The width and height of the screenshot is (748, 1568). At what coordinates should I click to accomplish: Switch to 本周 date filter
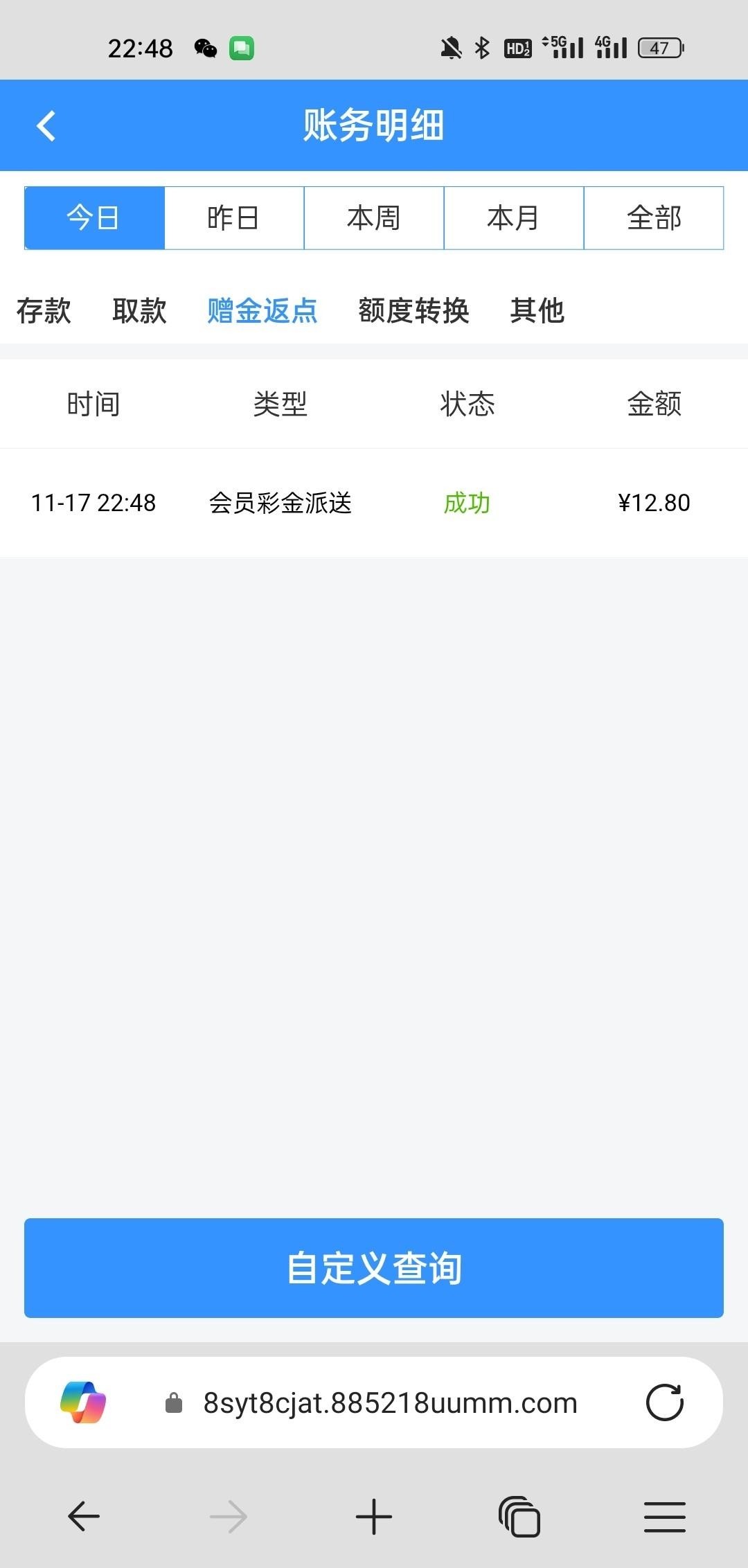[374, 217]
